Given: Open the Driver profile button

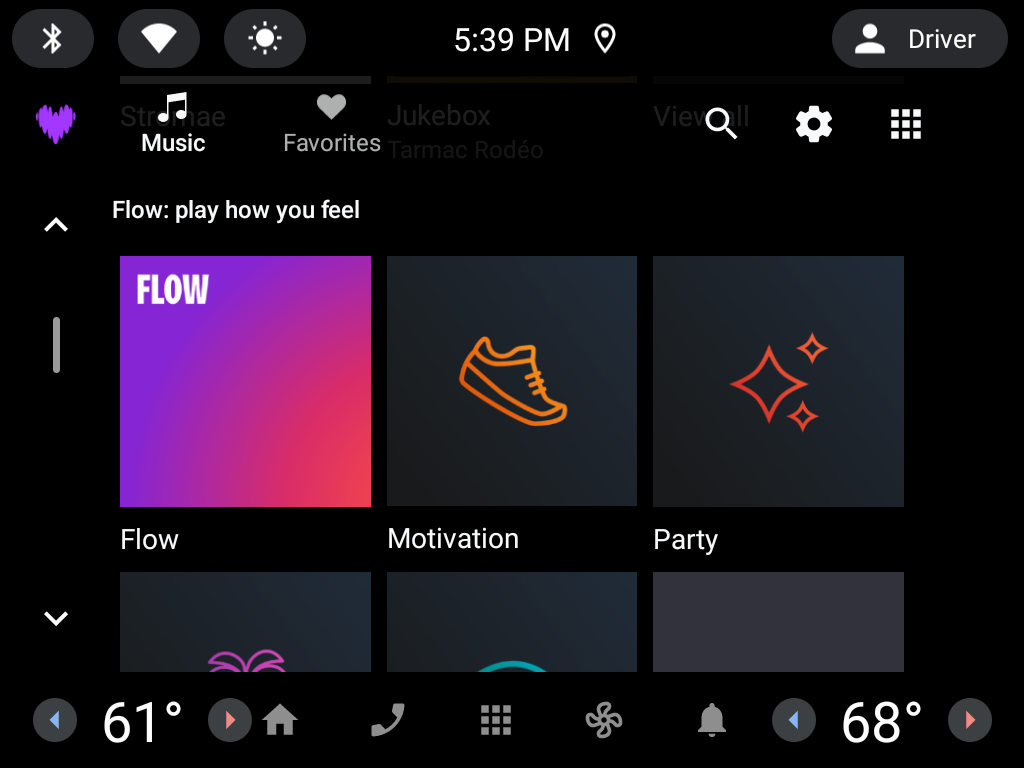Looking at the screenshot, I should click(x=919, y=39).
